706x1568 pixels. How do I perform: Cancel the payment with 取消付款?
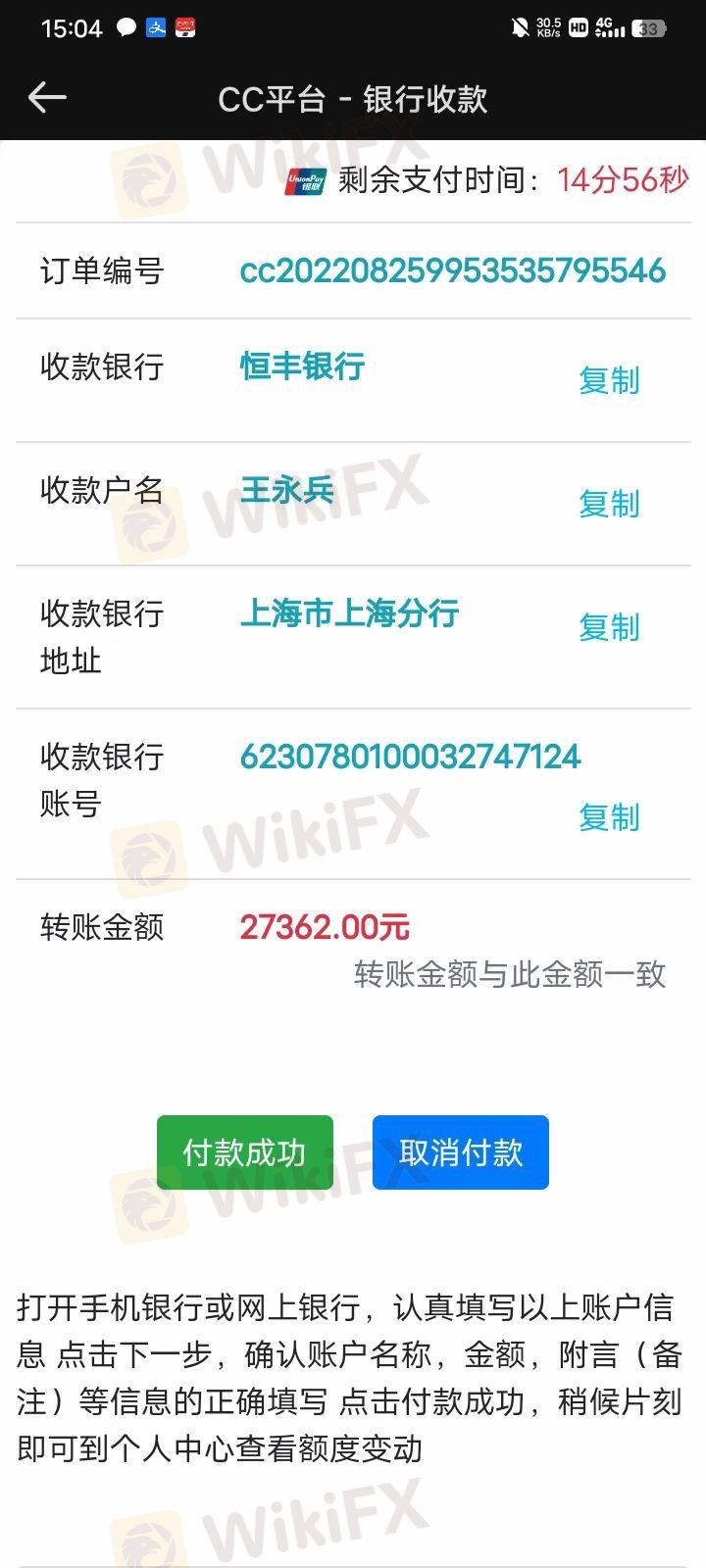click(461, 1152)
